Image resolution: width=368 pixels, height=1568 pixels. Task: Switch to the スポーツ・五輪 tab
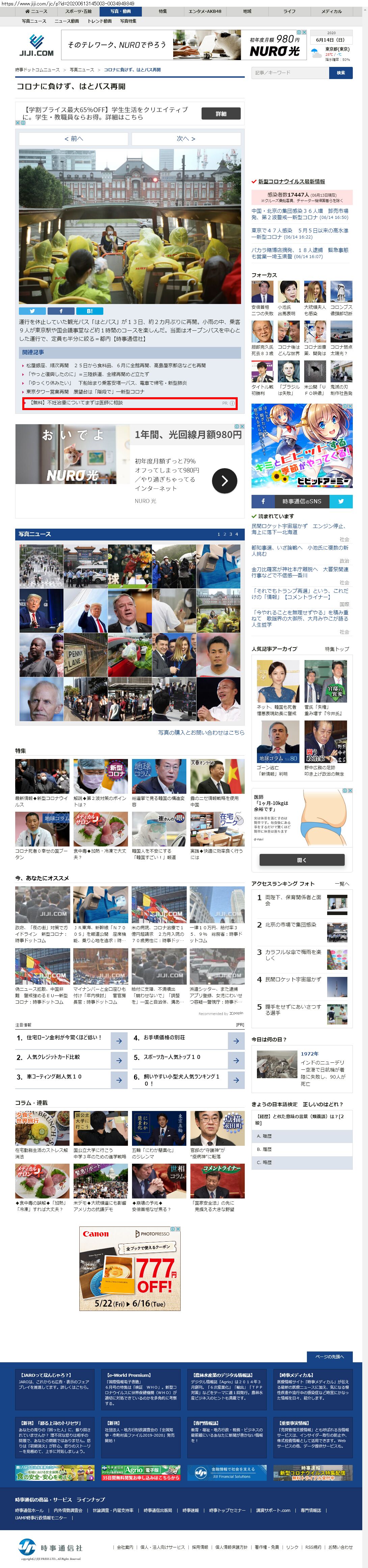[78, 11]
